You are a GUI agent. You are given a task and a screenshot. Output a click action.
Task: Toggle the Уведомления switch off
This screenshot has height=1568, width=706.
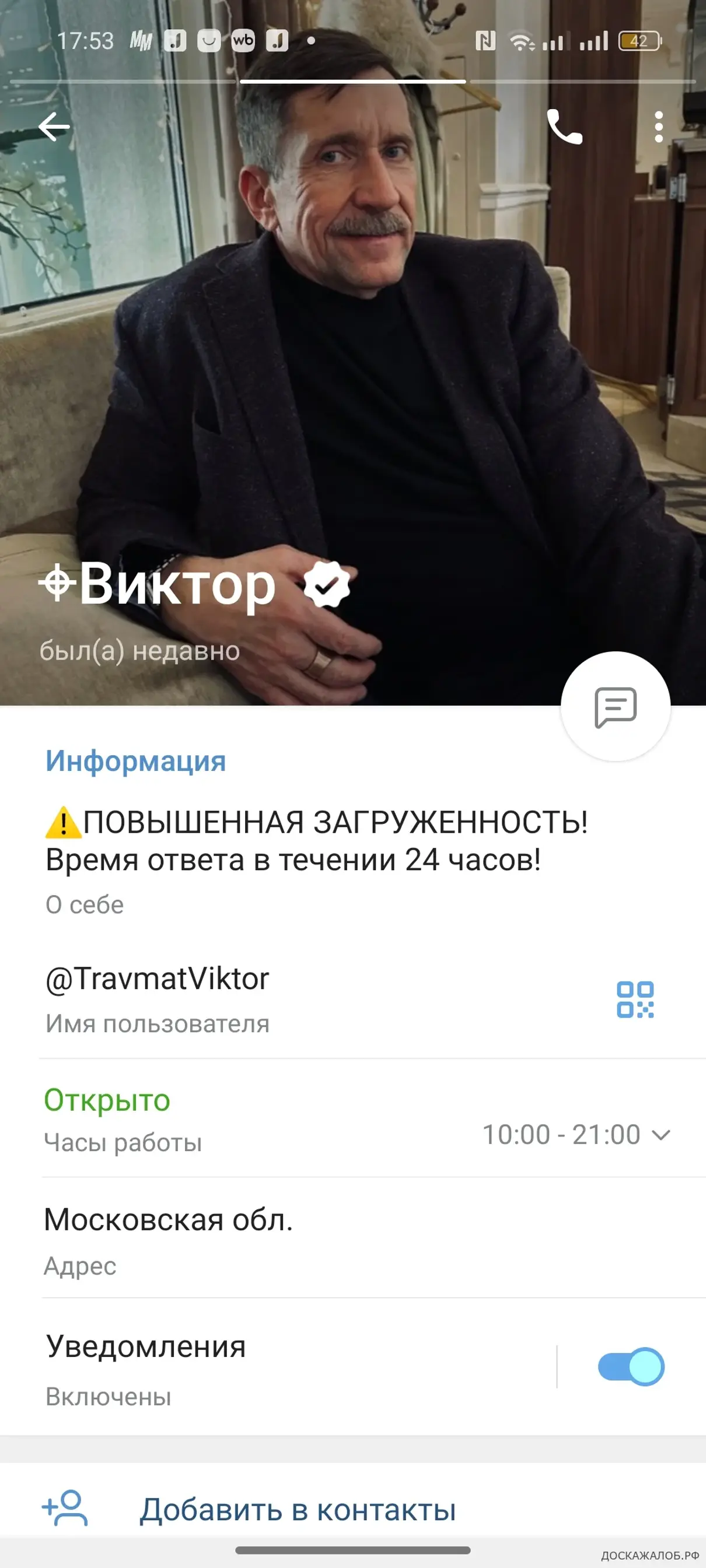pos(631,1366)
